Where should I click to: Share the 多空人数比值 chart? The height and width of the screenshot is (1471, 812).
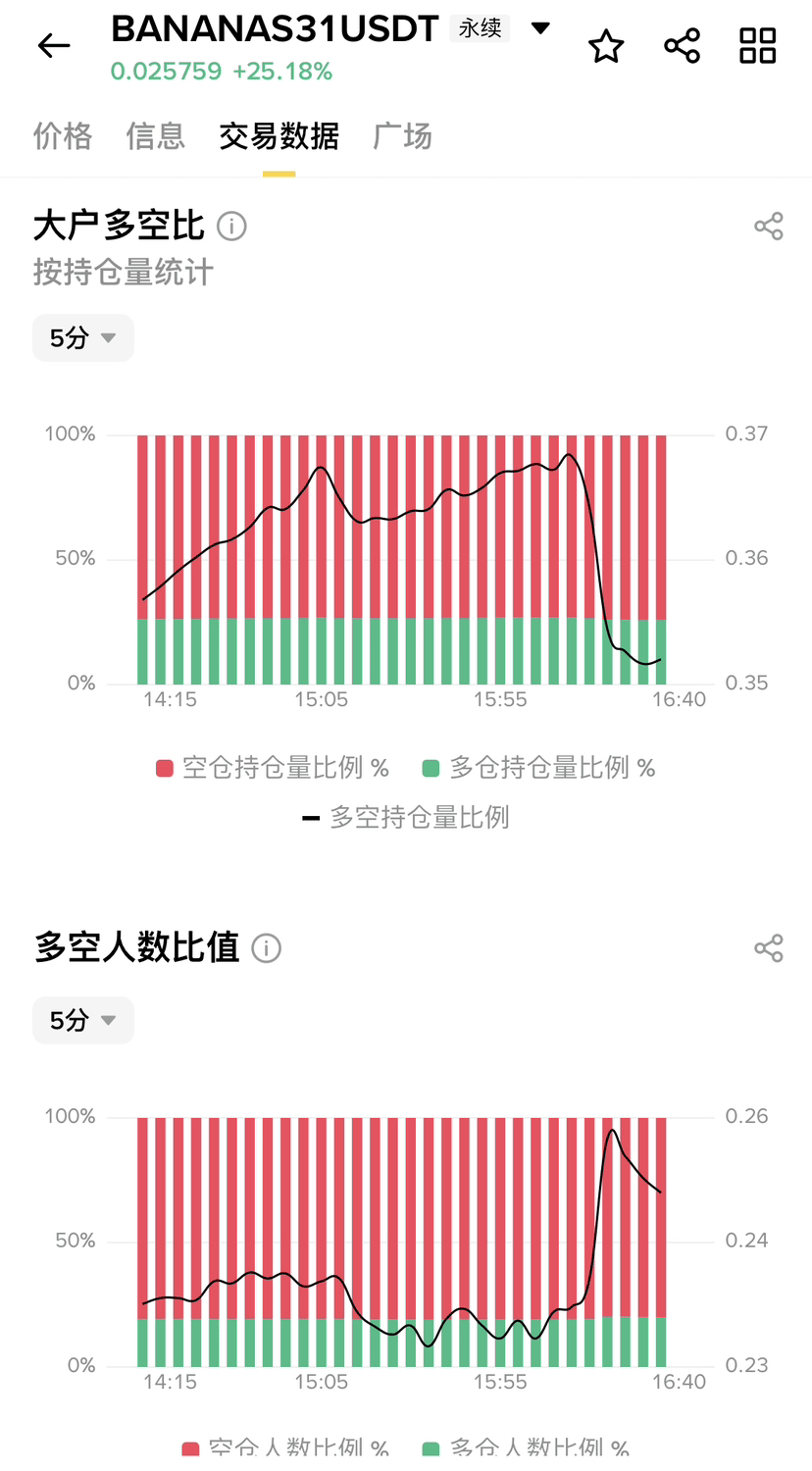(x=769, y=948)
